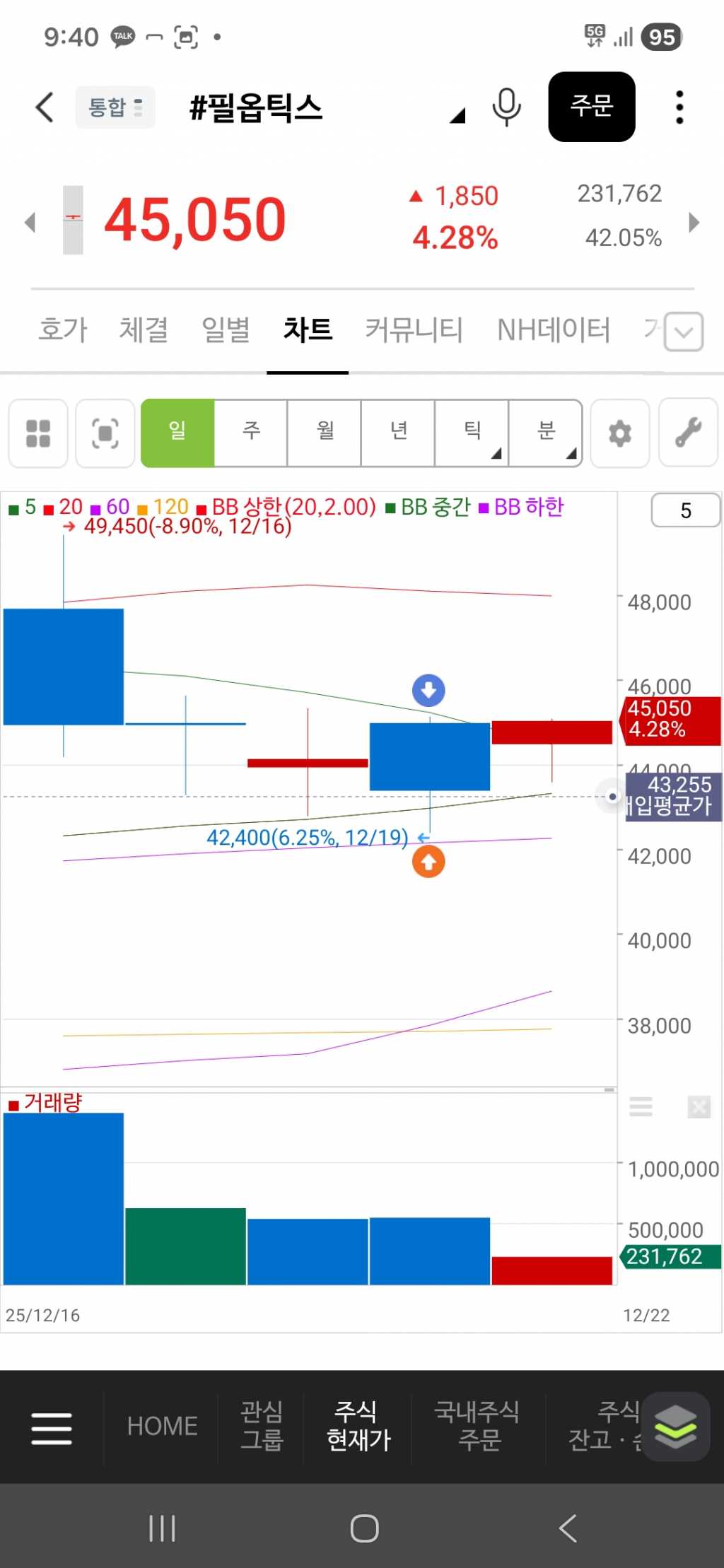
Task: Go to 관심그룹 in bottom navigation
Action: click(x=262, y=1426)
